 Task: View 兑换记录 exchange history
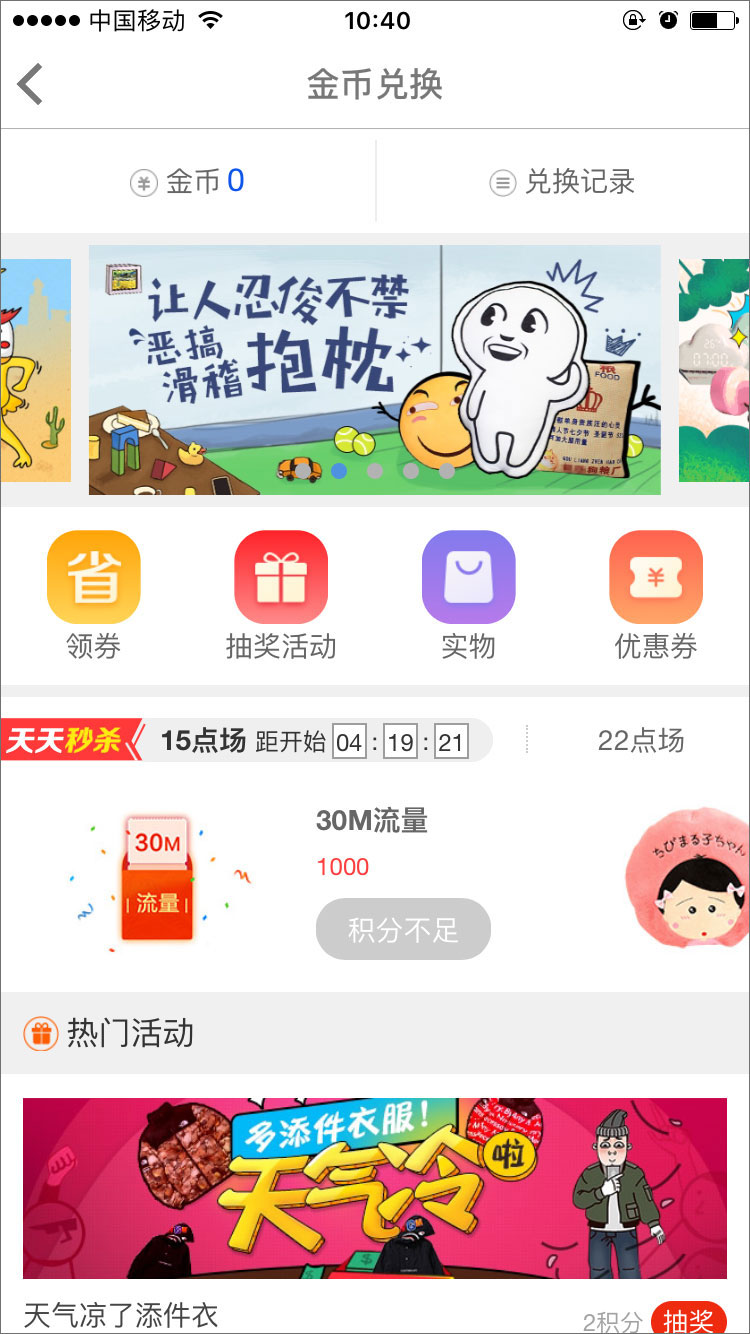[x=562, y=182]
